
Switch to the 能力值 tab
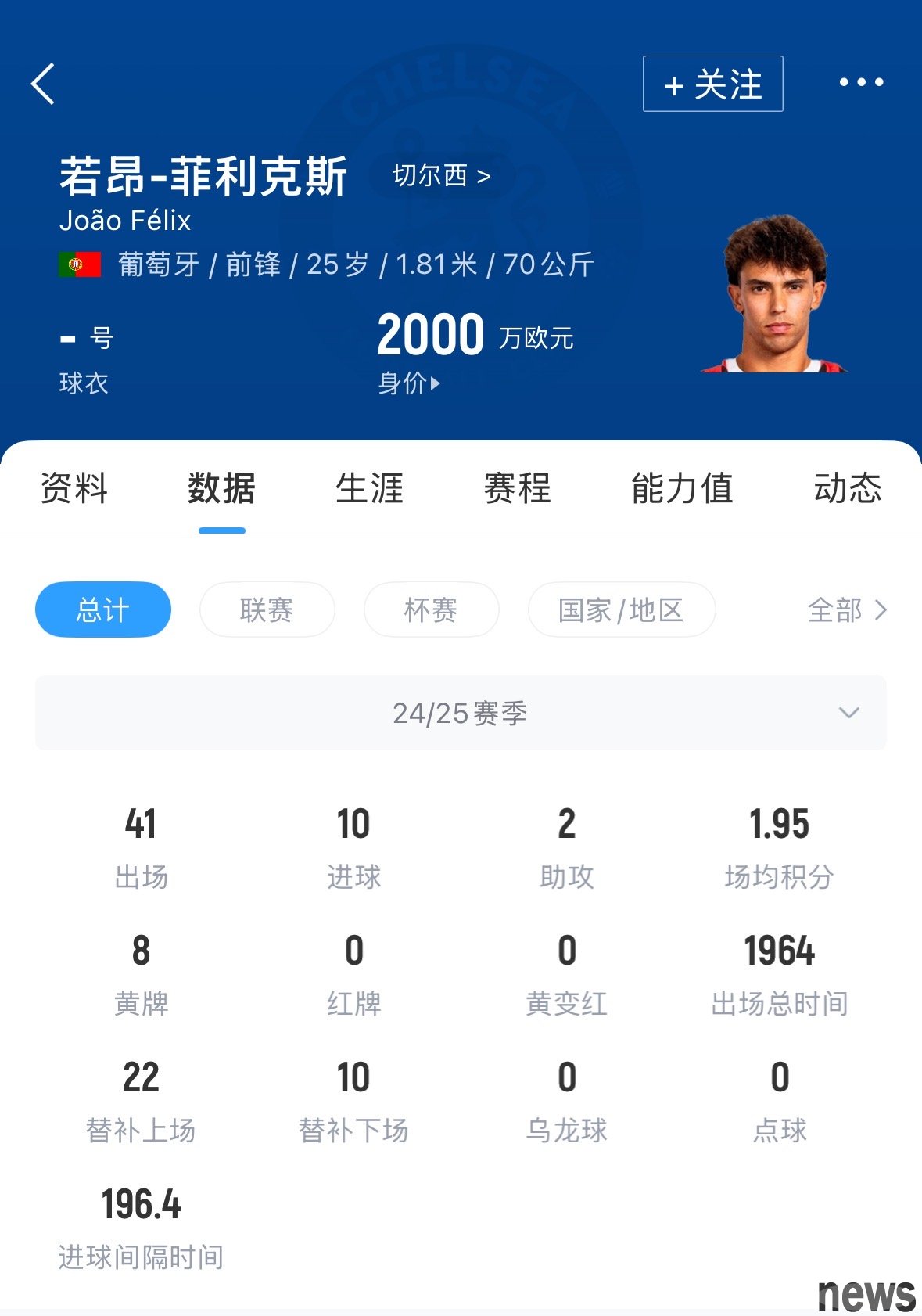tap(682, 488)
